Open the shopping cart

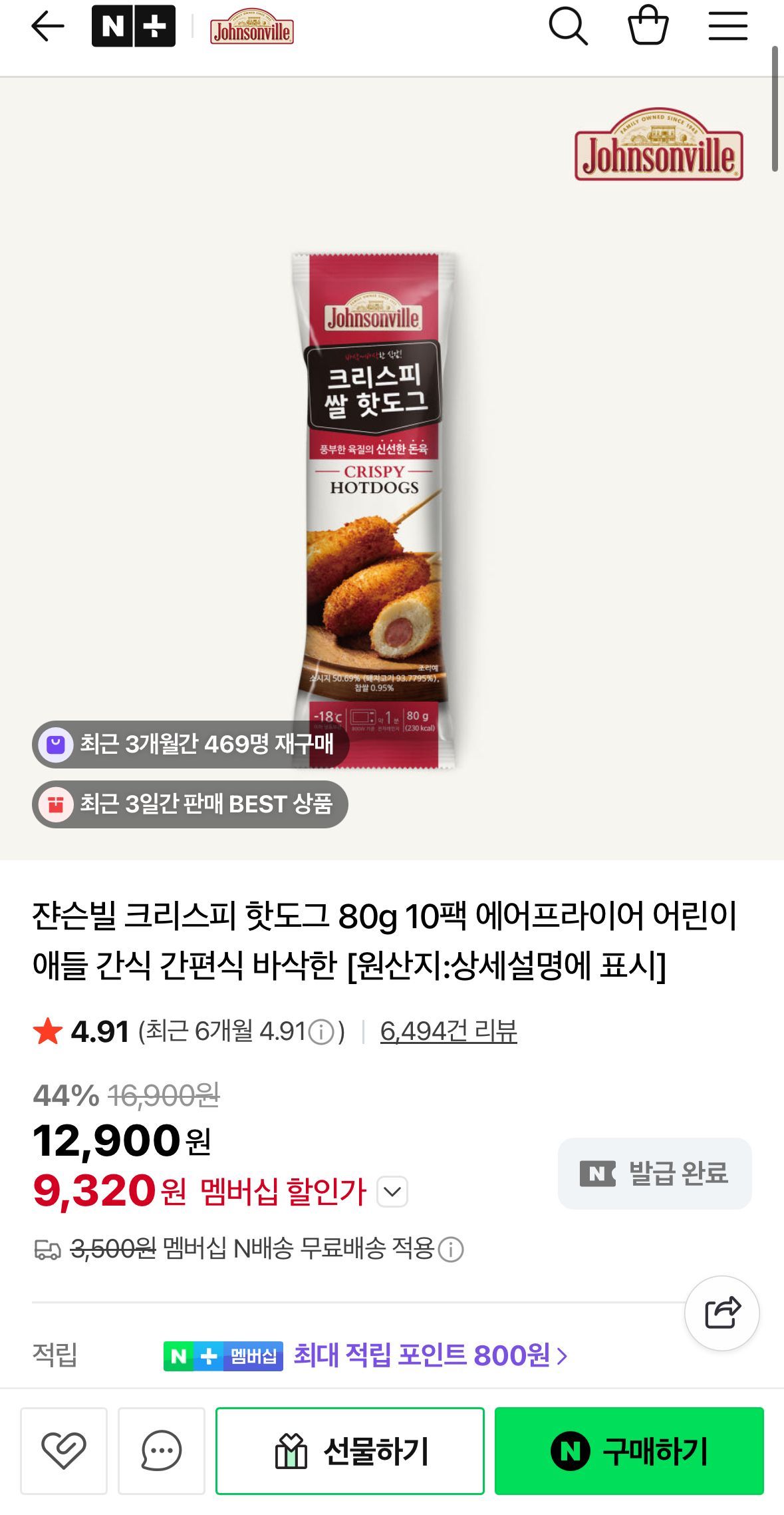(x=648, y=27)
